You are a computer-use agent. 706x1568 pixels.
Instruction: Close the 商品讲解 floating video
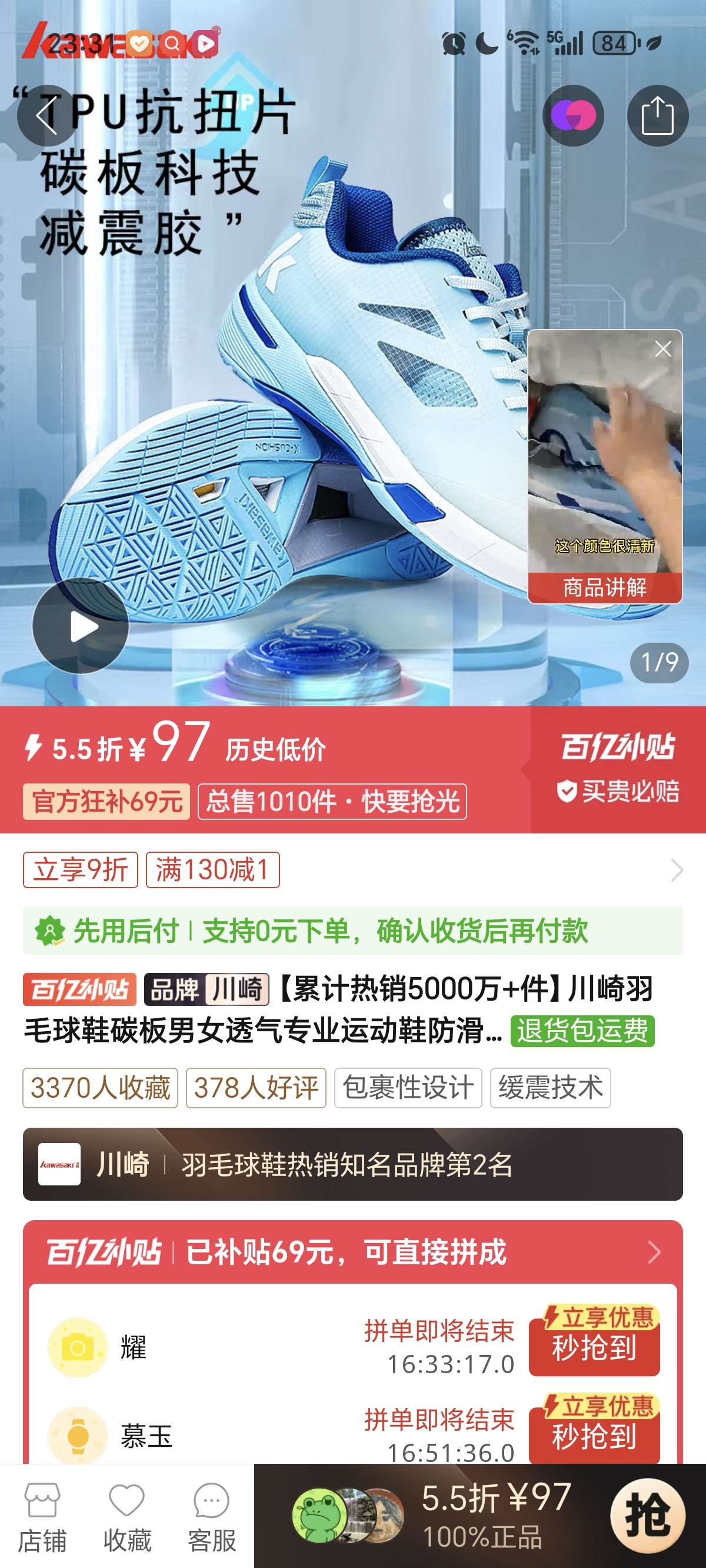point(663,349)
